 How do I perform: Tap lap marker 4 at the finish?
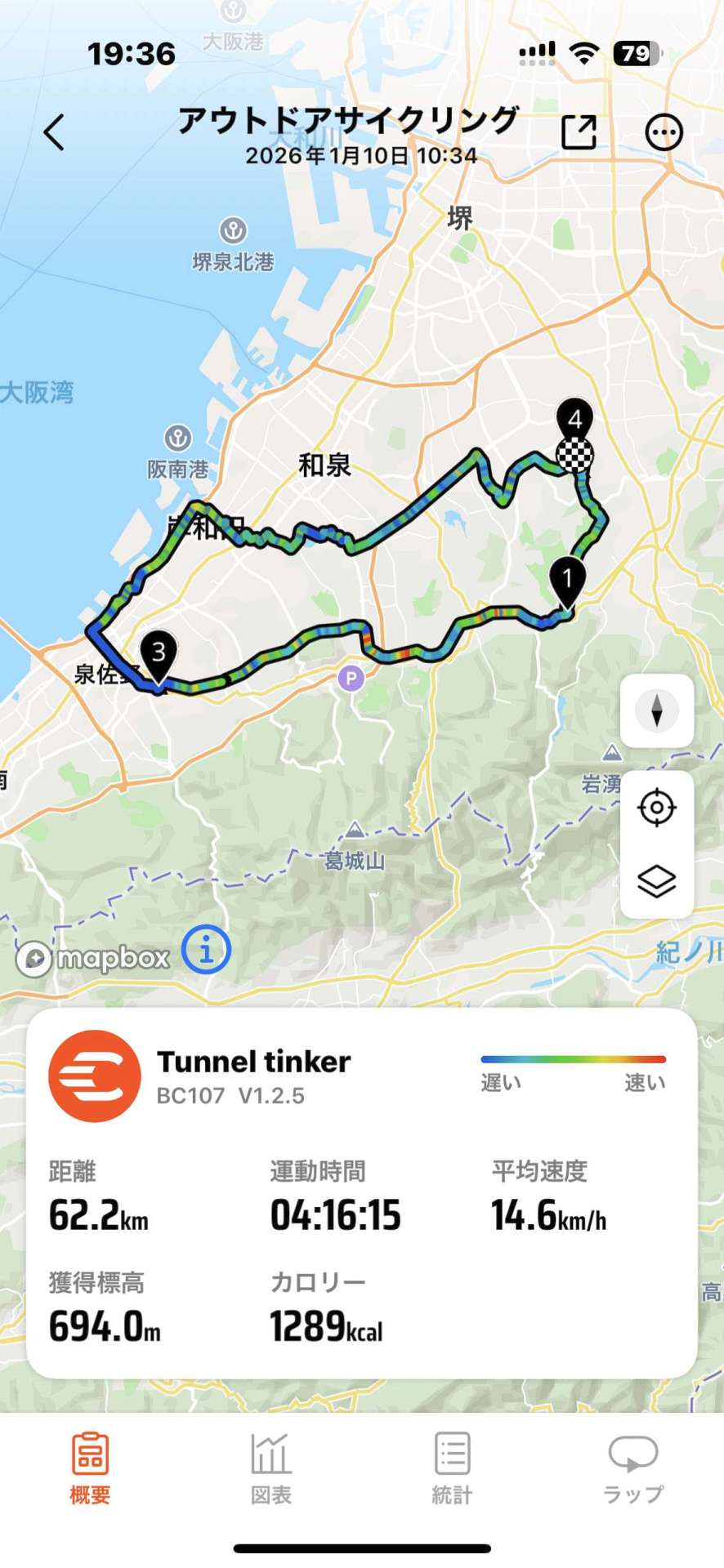point(574,421)
